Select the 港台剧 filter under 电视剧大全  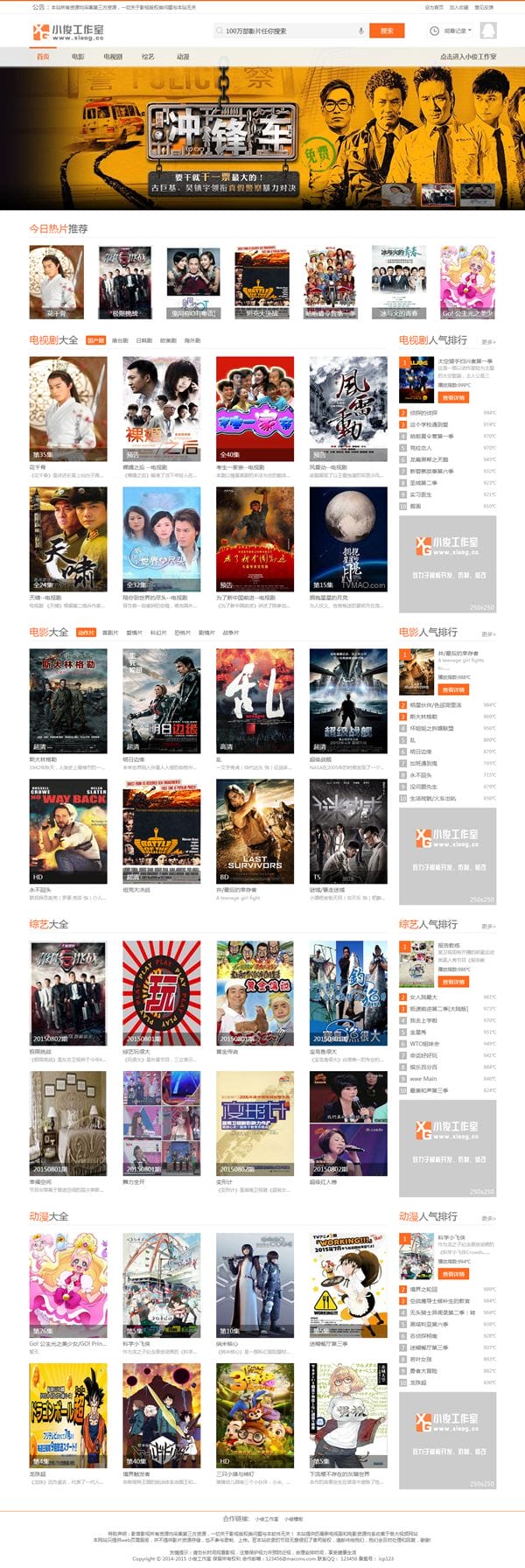[120, 340]
